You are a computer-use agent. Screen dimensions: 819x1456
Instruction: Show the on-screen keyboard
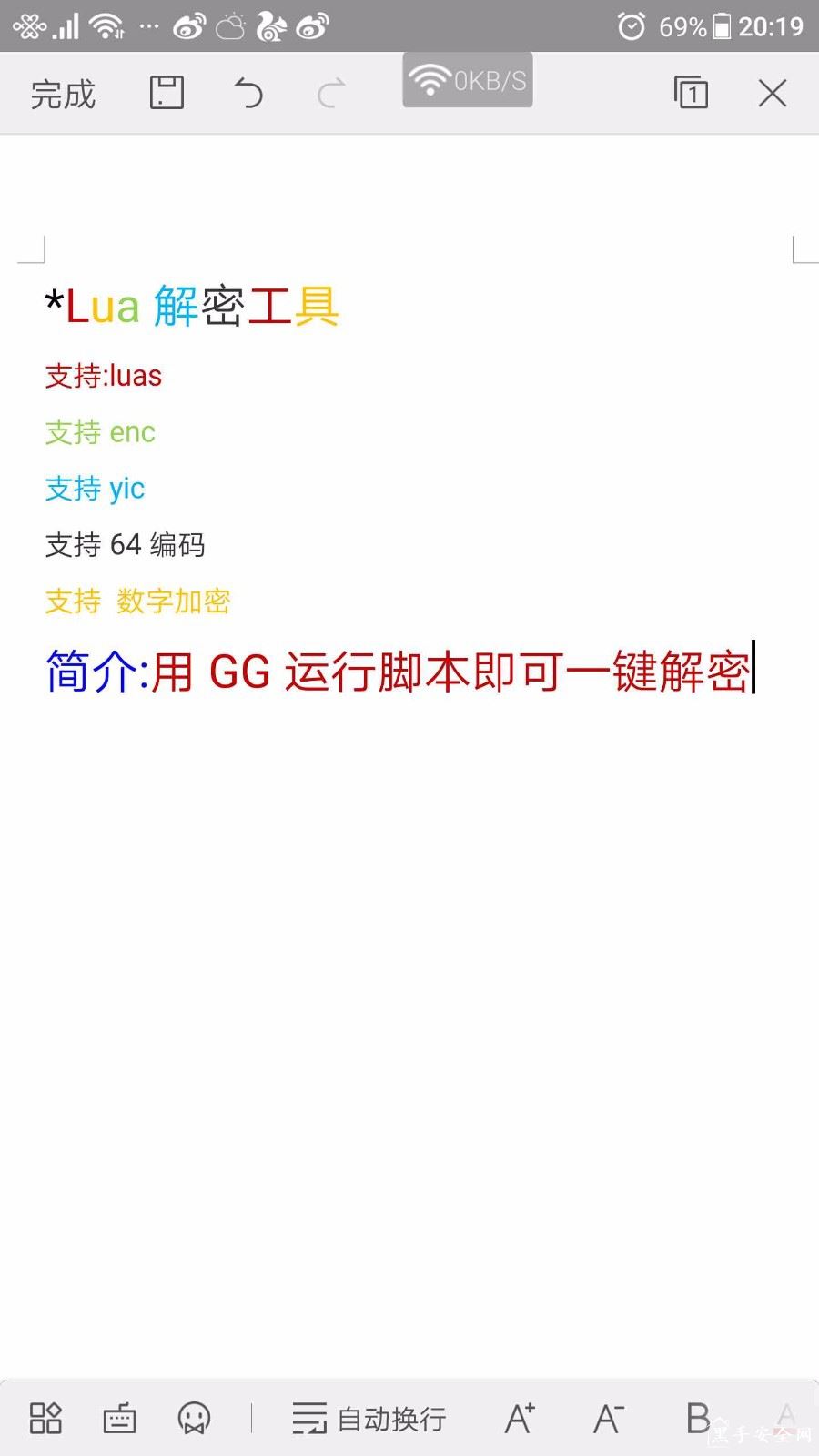[119, 1418]
